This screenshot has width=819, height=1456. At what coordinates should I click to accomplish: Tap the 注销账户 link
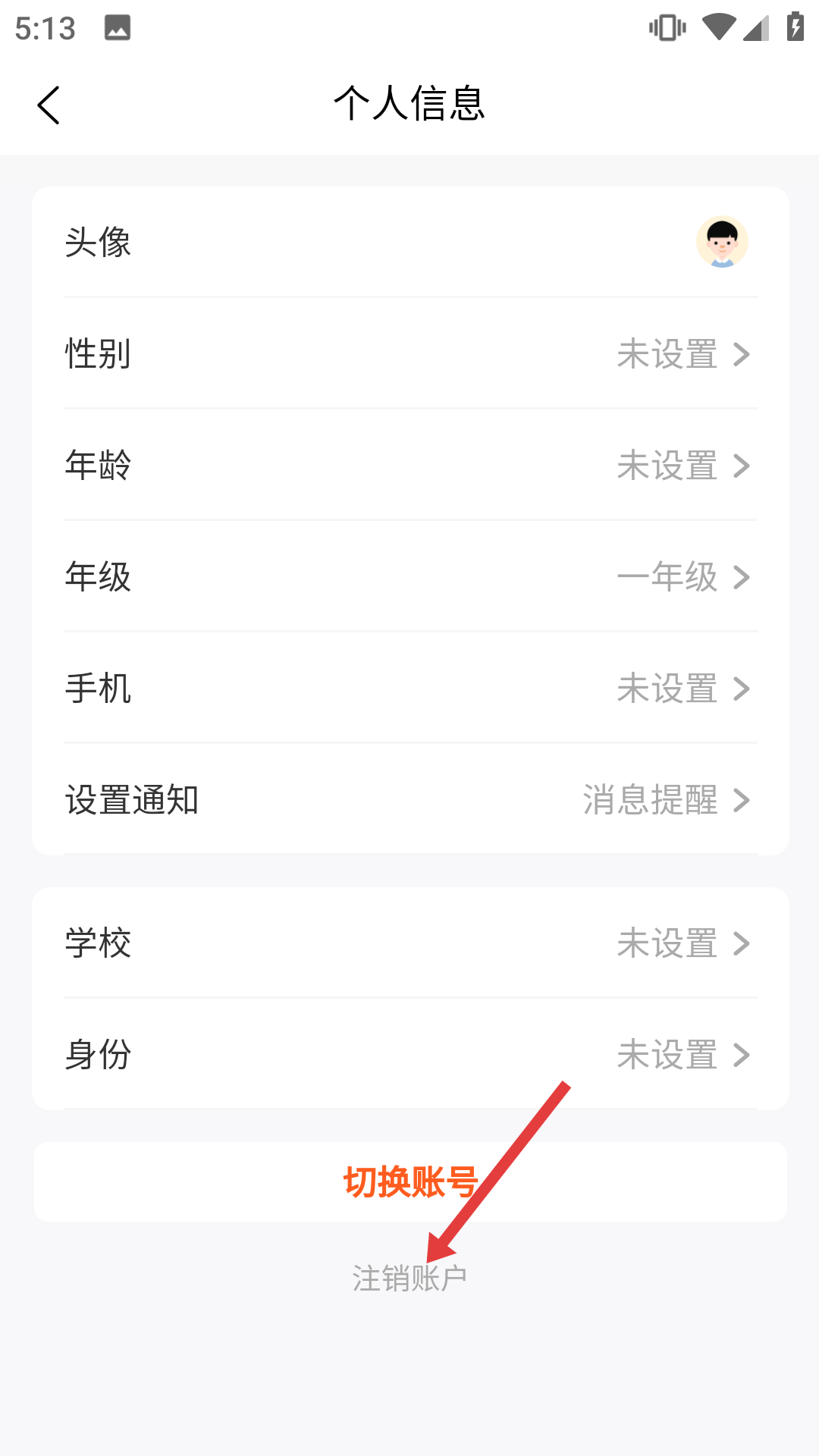pos(409,1279)
